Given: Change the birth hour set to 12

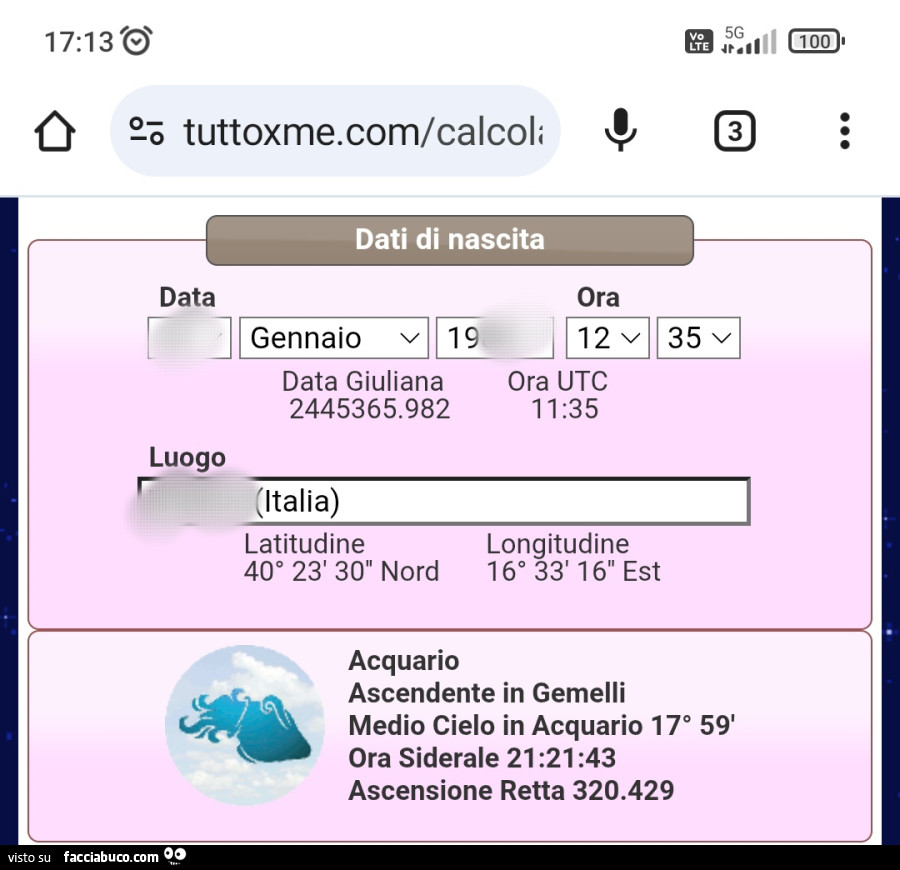Looking at the screenshot, I should (x=607, y=338).
